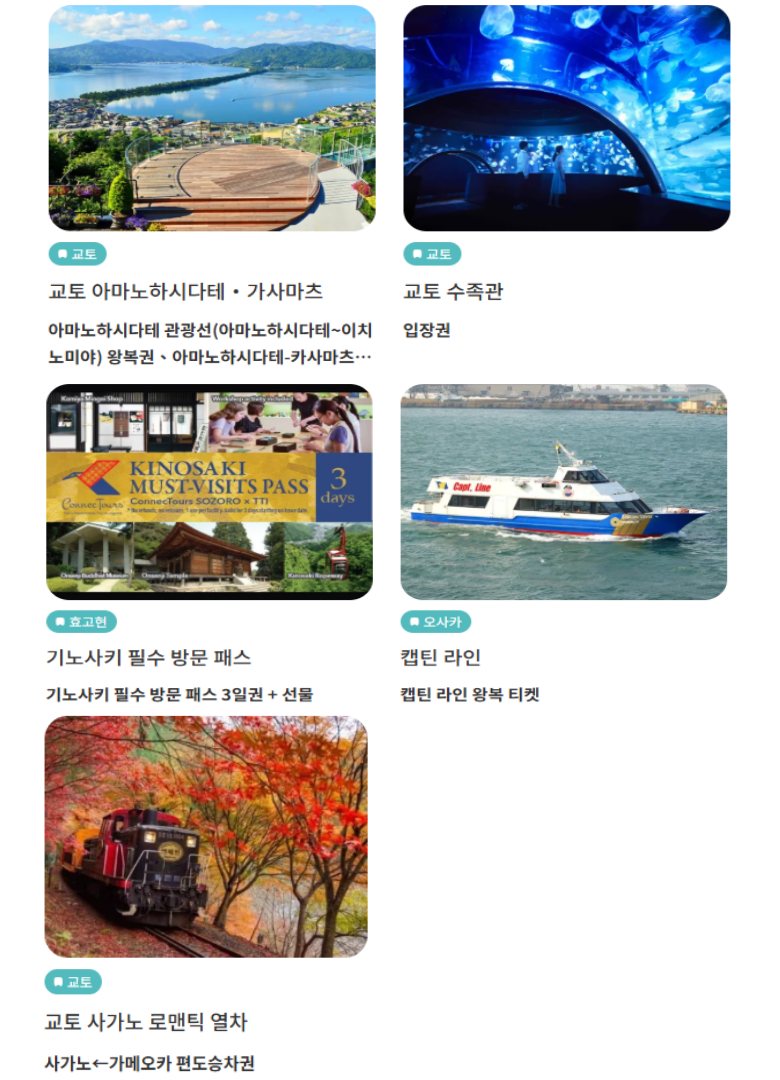The width and height of the screenshot is (780, 1080).
Task: Open the 캡틴 라인 round-trip ticket card
Action: click(x=563, y=492)
